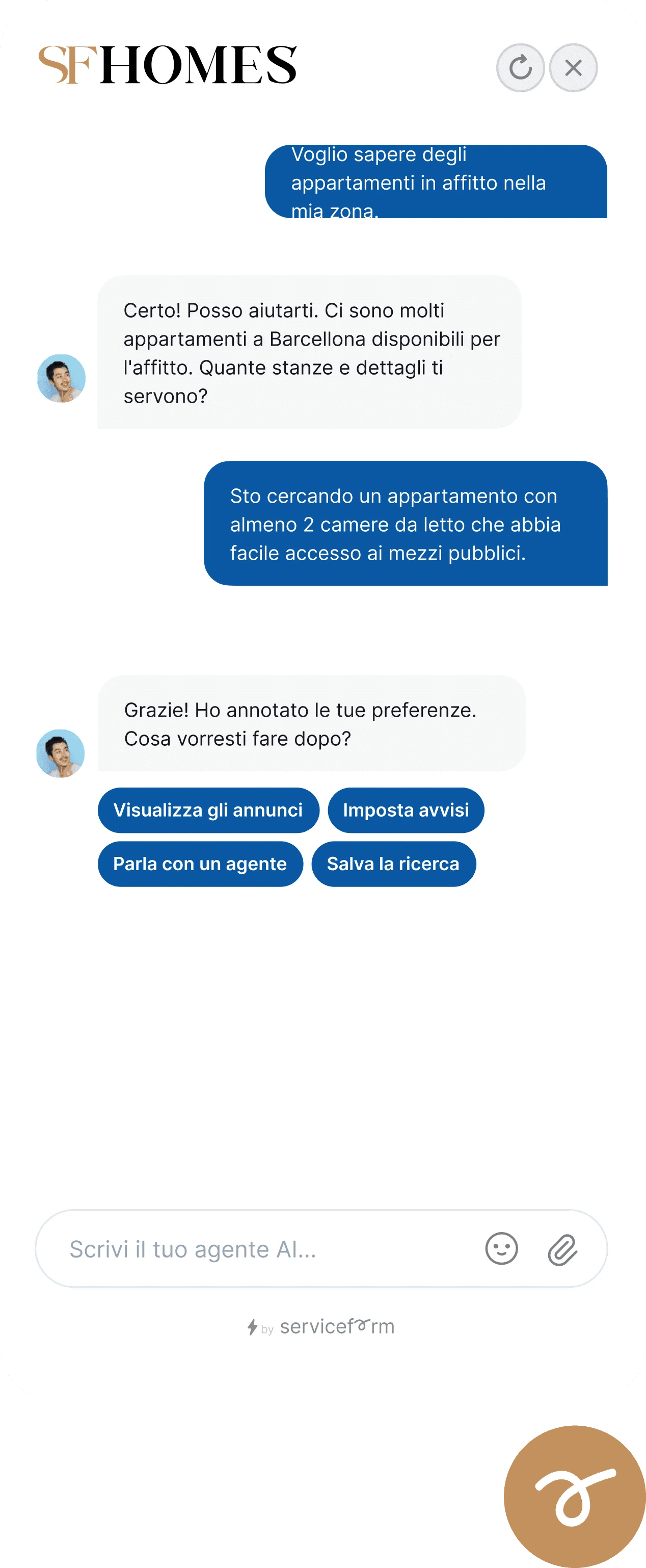Open the emoji picker
646x1568 pixels.
coord(501,1249)
